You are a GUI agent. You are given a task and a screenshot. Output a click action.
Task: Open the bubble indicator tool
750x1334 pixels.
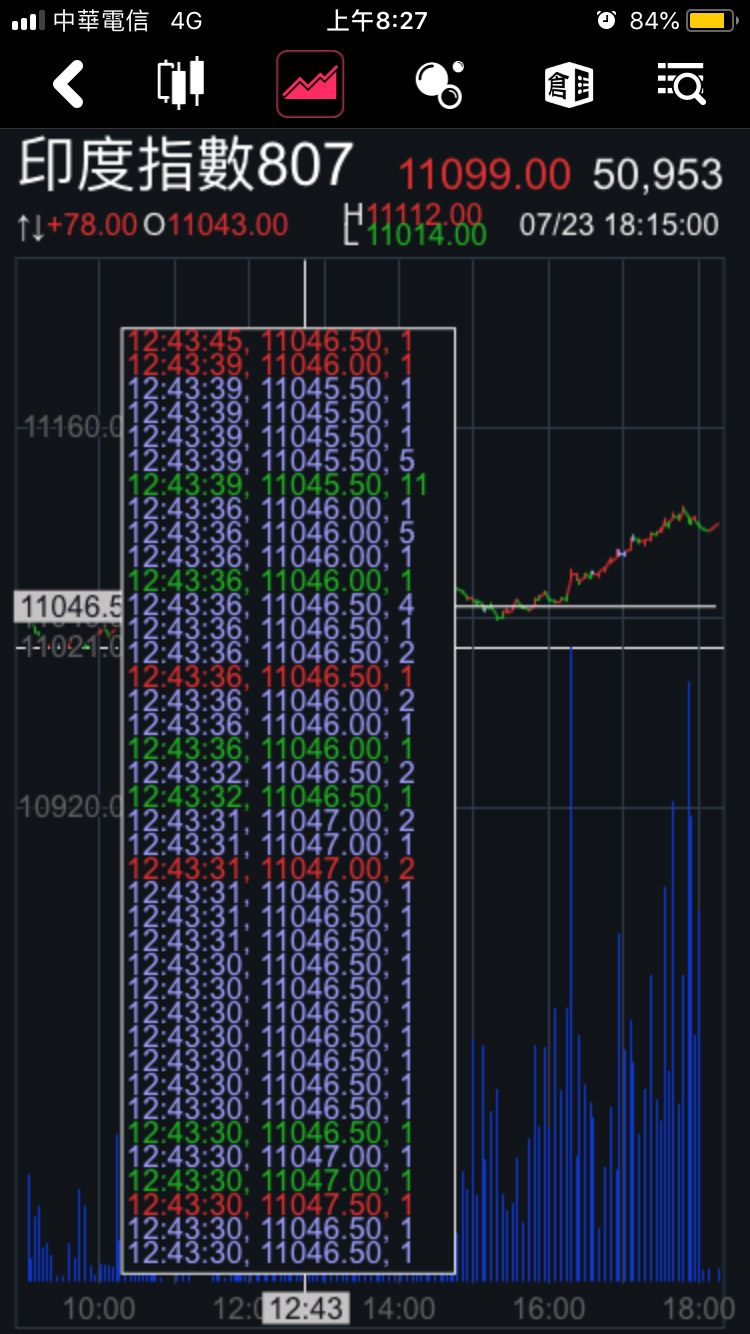[440, 84]
